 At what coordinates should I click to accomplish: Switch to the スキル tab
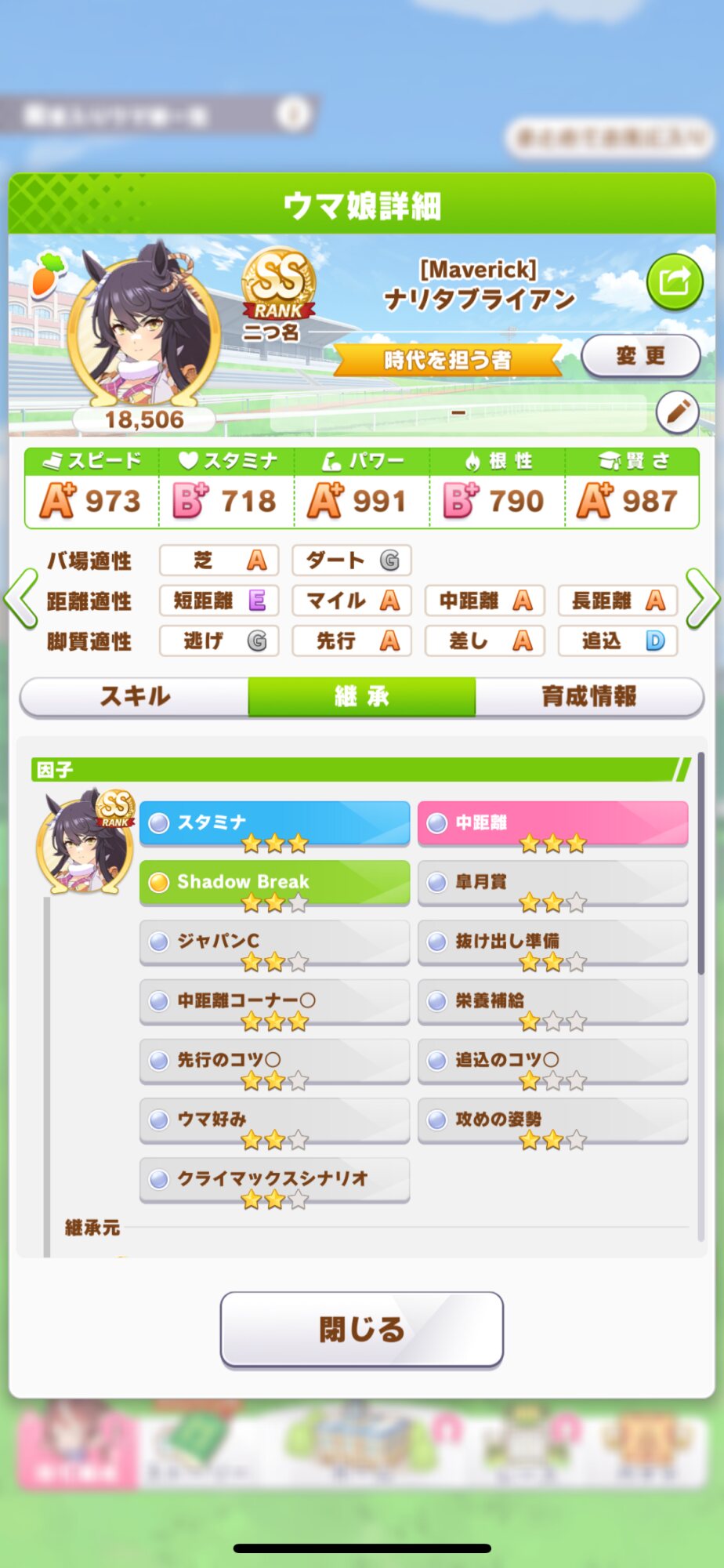tap(134, 696)
